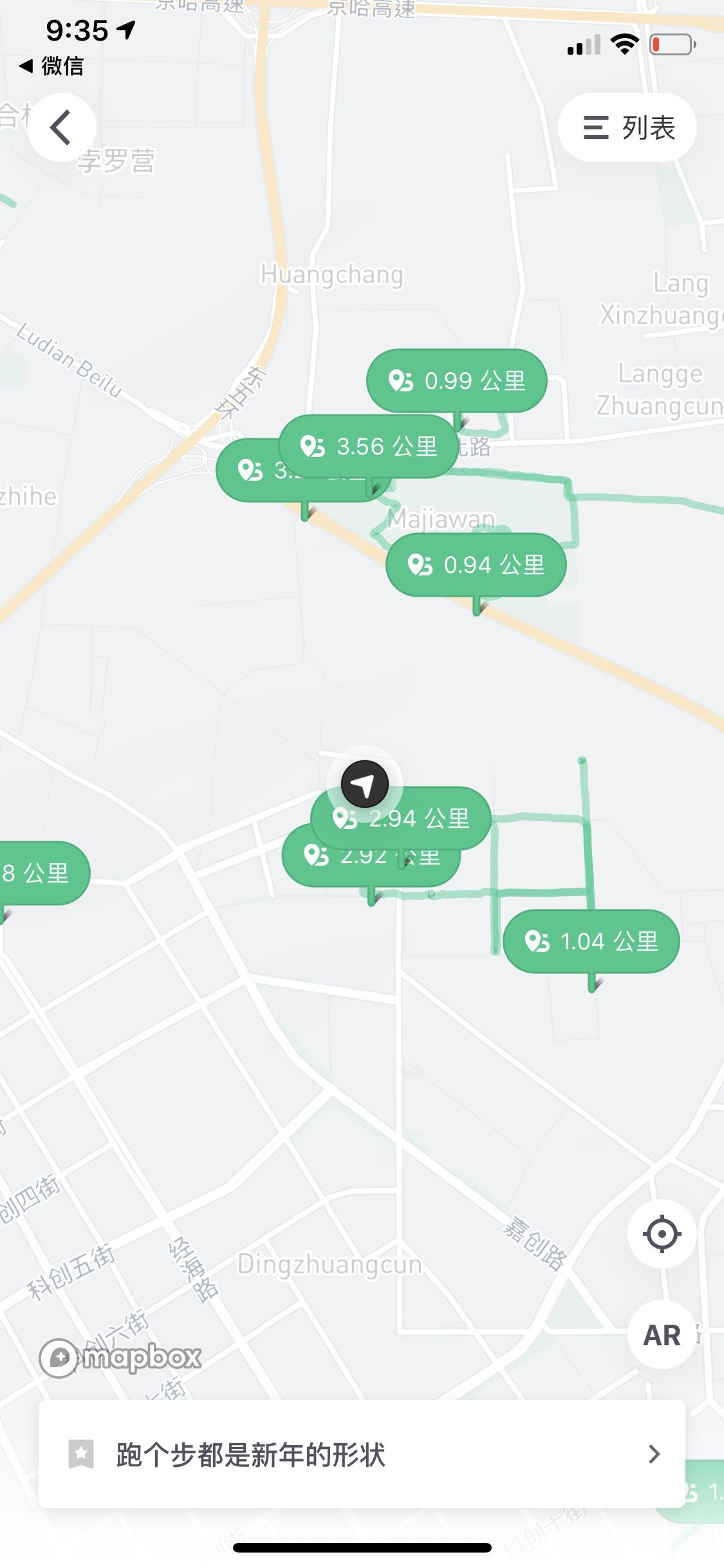Viewport: 724px width, 1568px height.
Task: Open Mapbox attribution logo
Action: point(120,1358)
